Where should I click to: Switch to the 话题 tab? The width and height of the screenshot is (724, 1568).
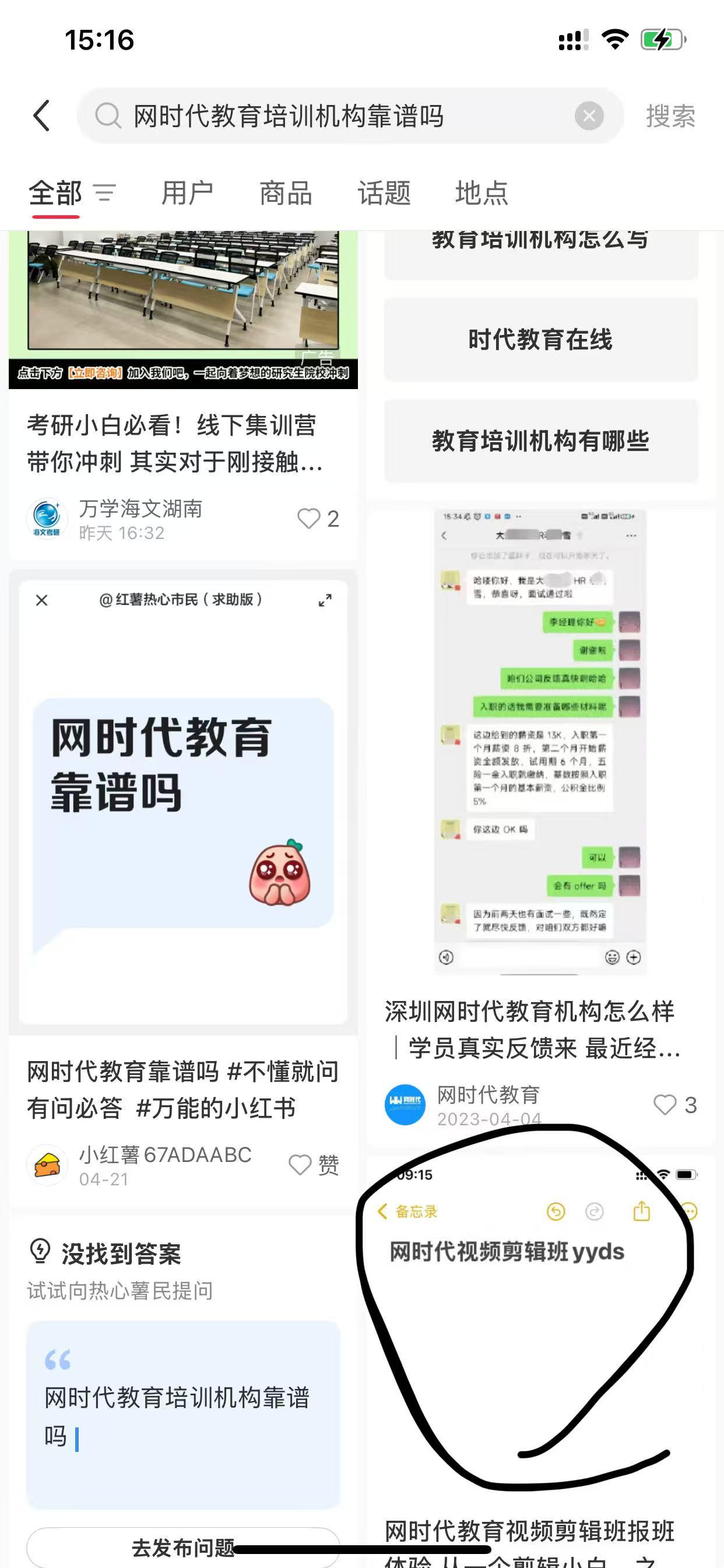pyautogui.click(x=384, y=194)
